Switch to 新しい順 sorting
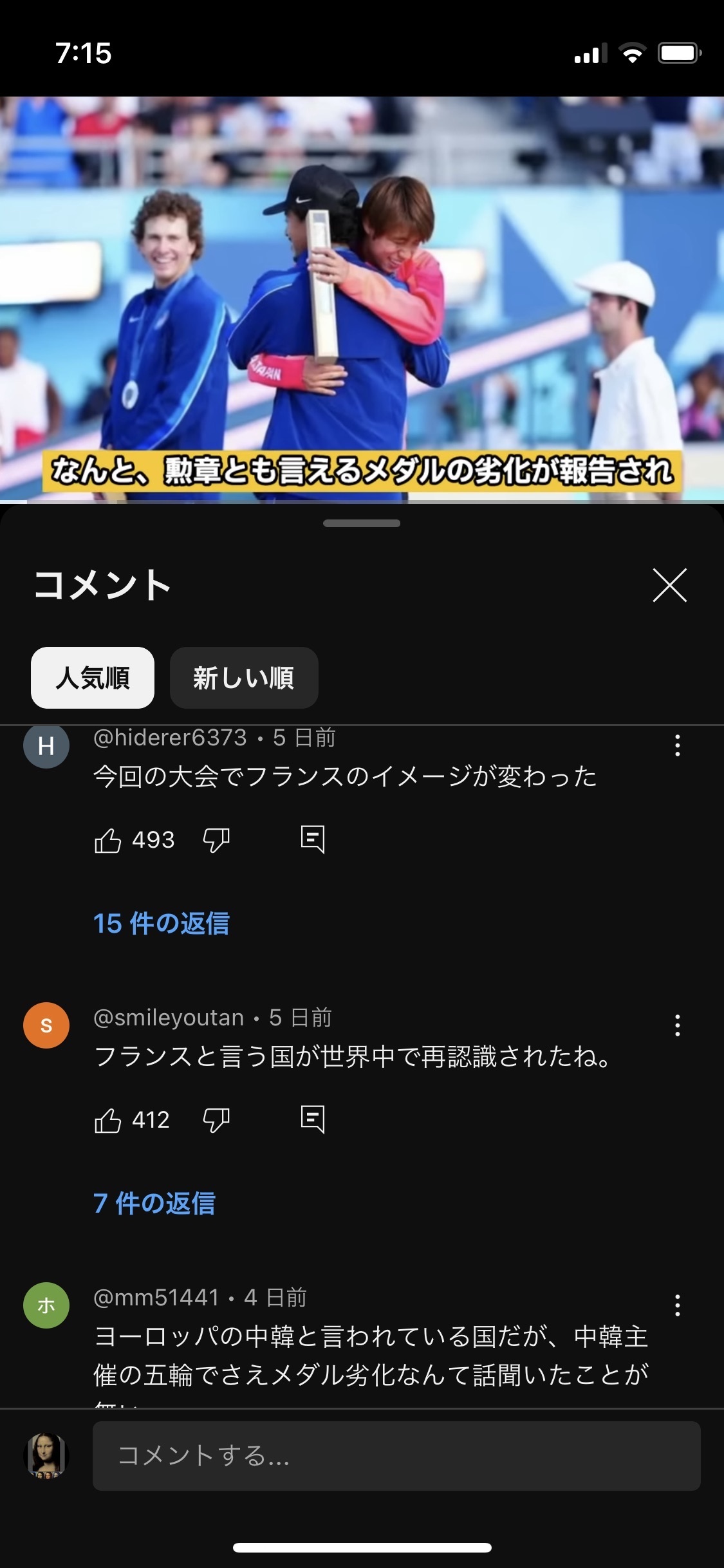The height and width of the screenshot is (1568, 724). (244, 678)
